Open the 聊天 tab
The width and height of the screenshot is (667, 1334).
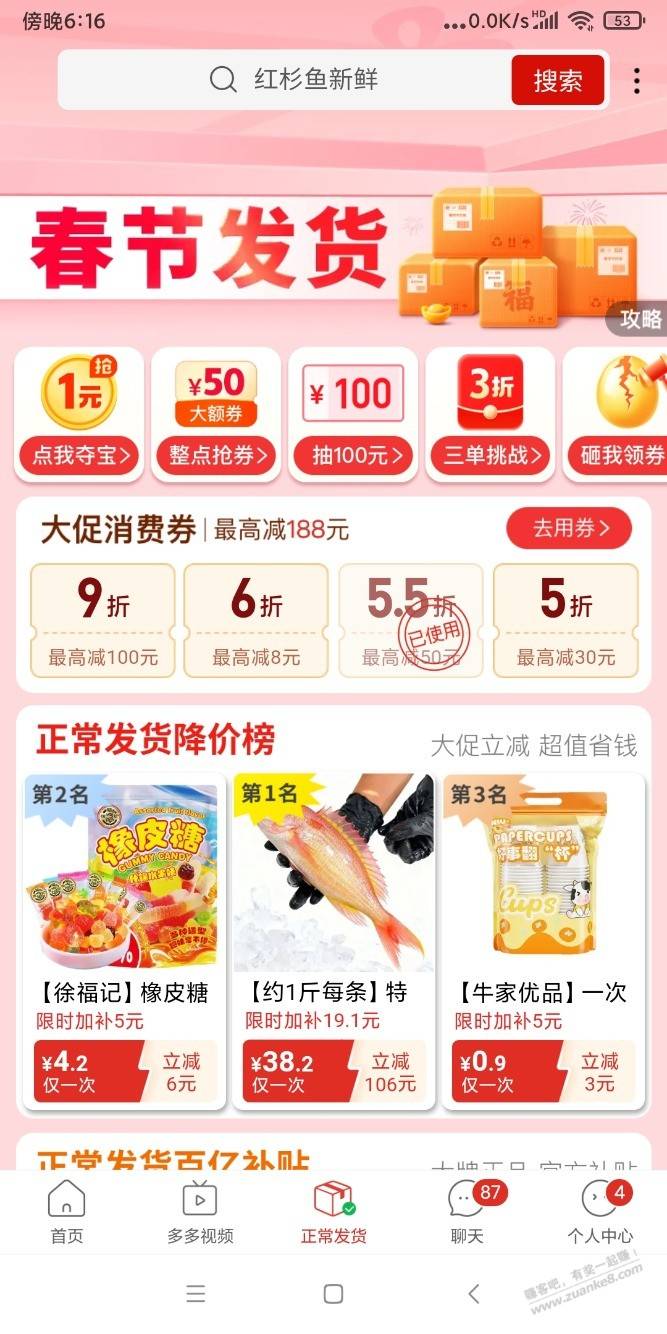pos(466,1211)
